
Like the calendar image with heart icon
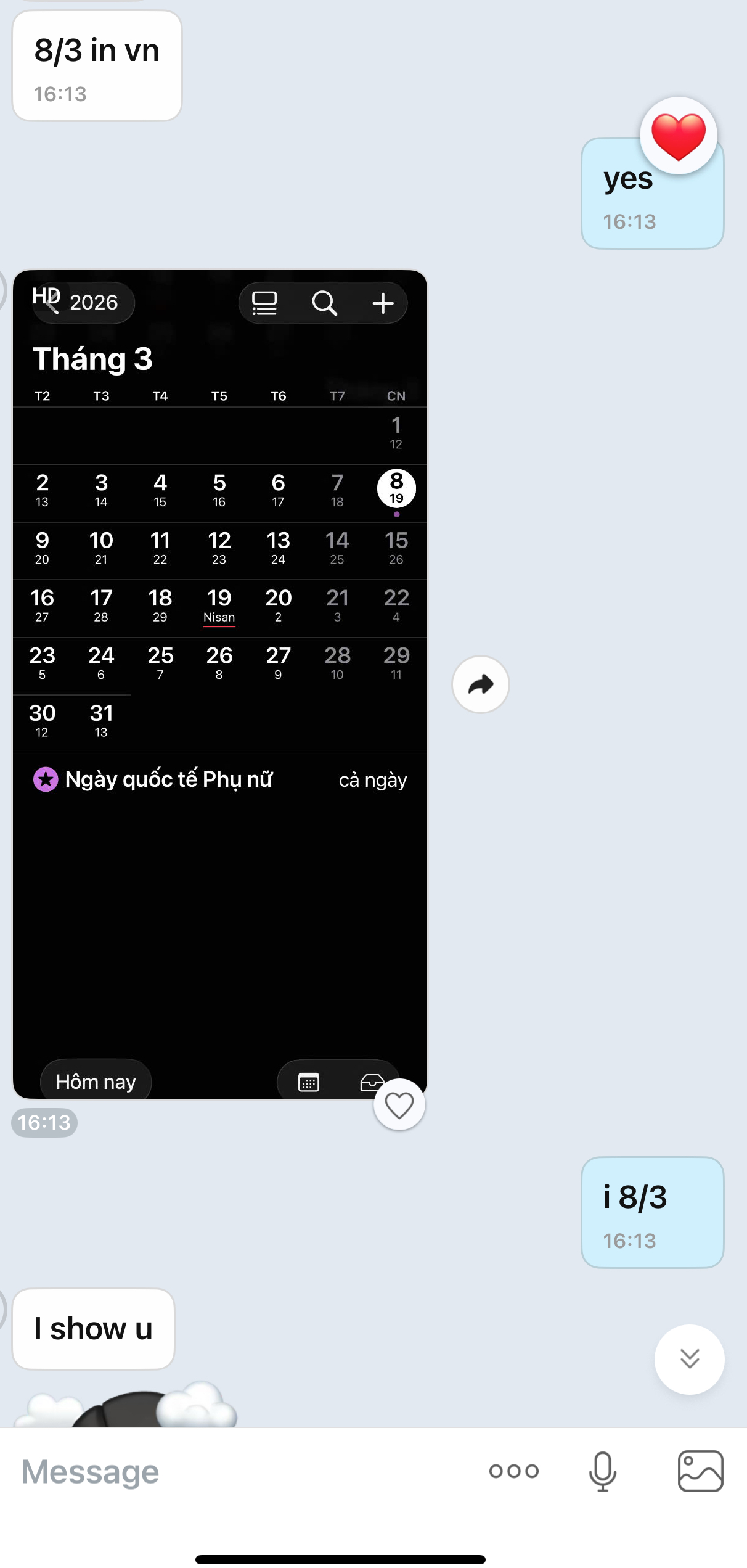pyautogui.click(x=399, y=1105)
